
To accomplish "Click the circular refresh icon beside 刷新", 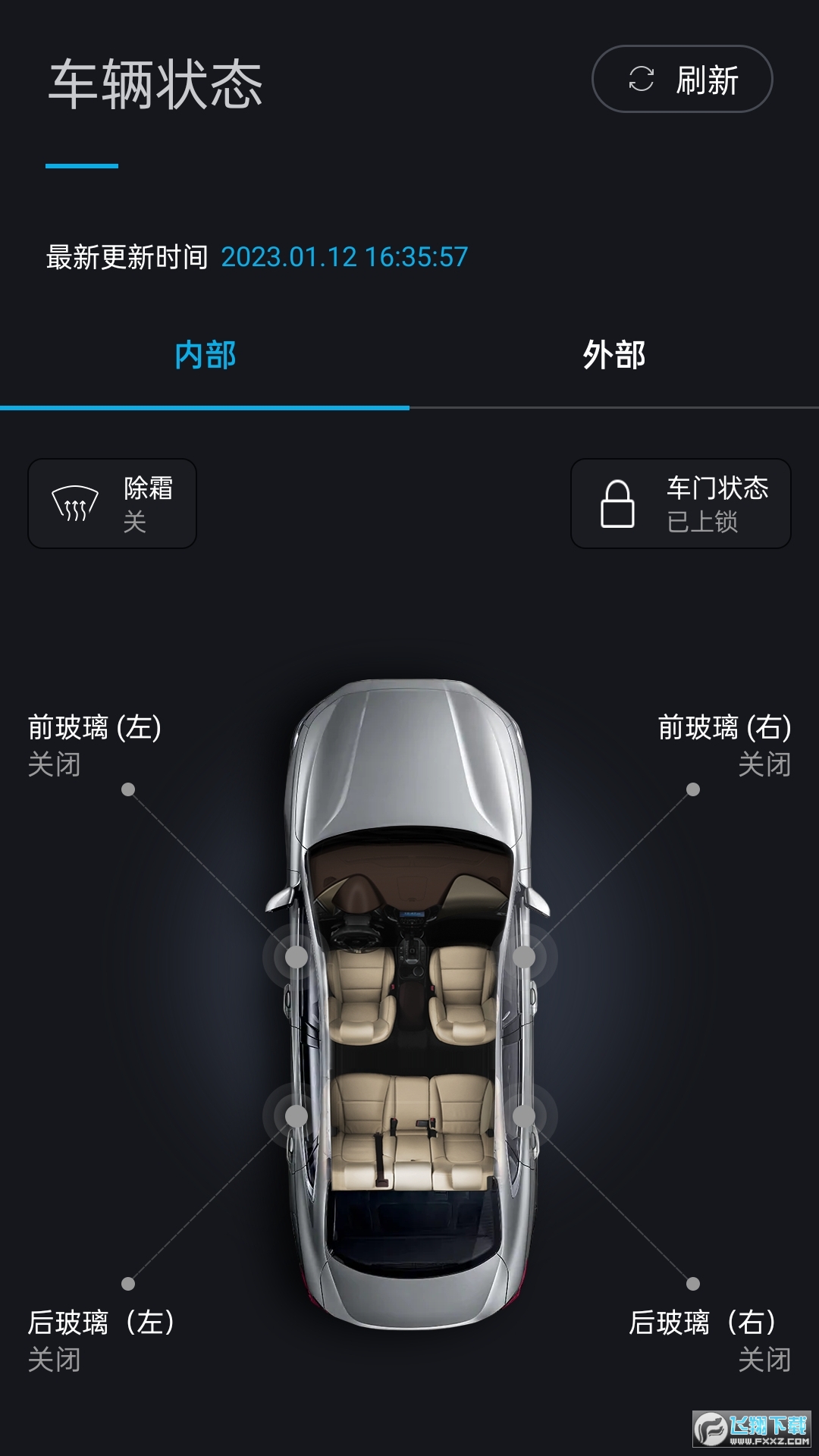I will click(x=639, y=78).
